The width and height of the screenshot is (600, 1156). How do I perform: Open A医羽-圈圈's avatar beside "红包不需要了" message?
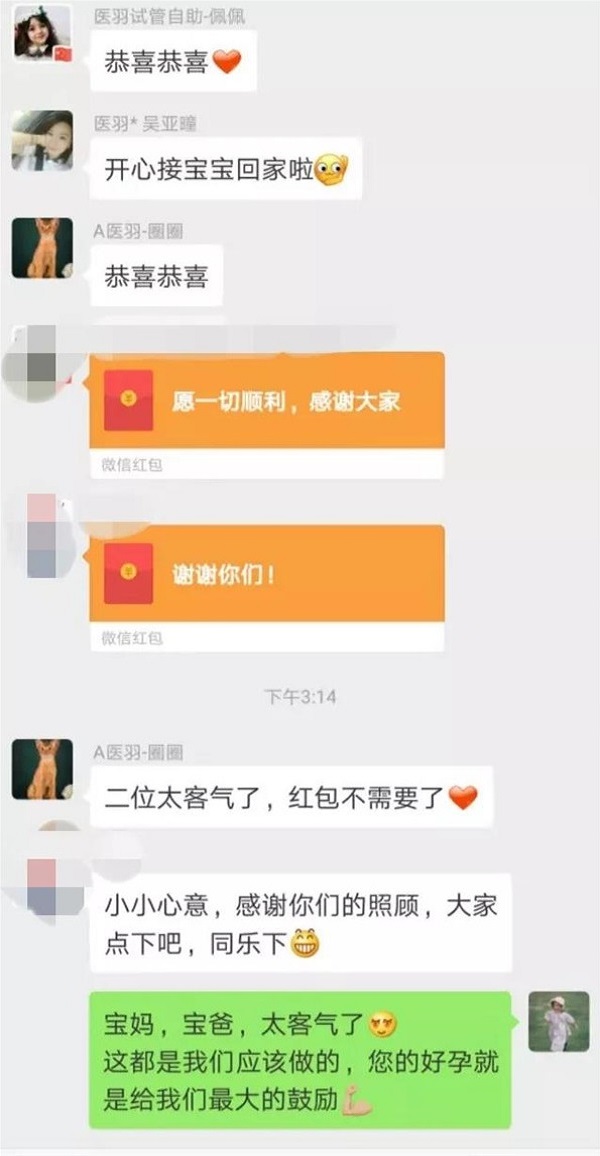tap(42, 769)
